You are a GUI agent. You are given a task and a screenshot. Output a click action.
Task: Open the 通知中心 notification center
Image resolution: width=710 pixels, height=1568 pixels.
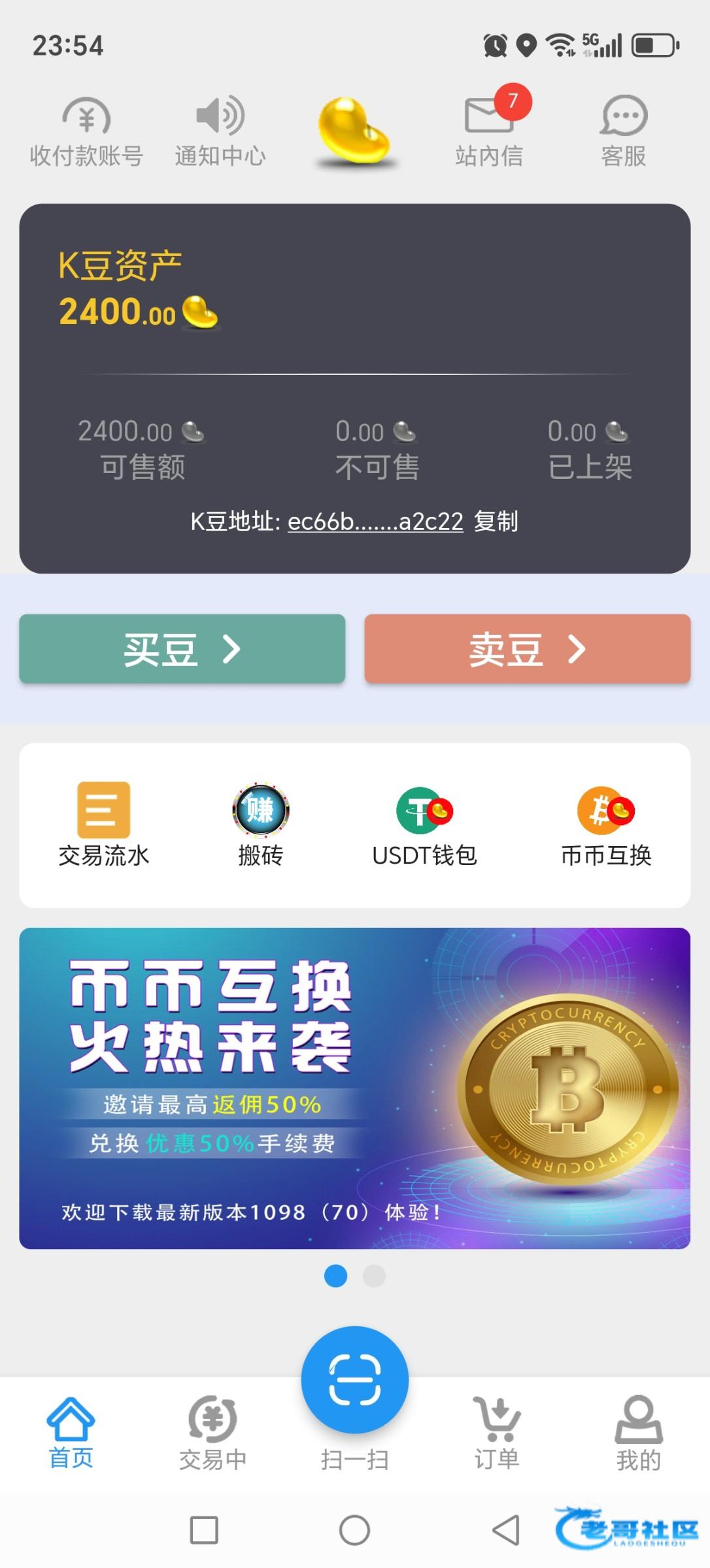pyautogui.click(x=220, y=131)
